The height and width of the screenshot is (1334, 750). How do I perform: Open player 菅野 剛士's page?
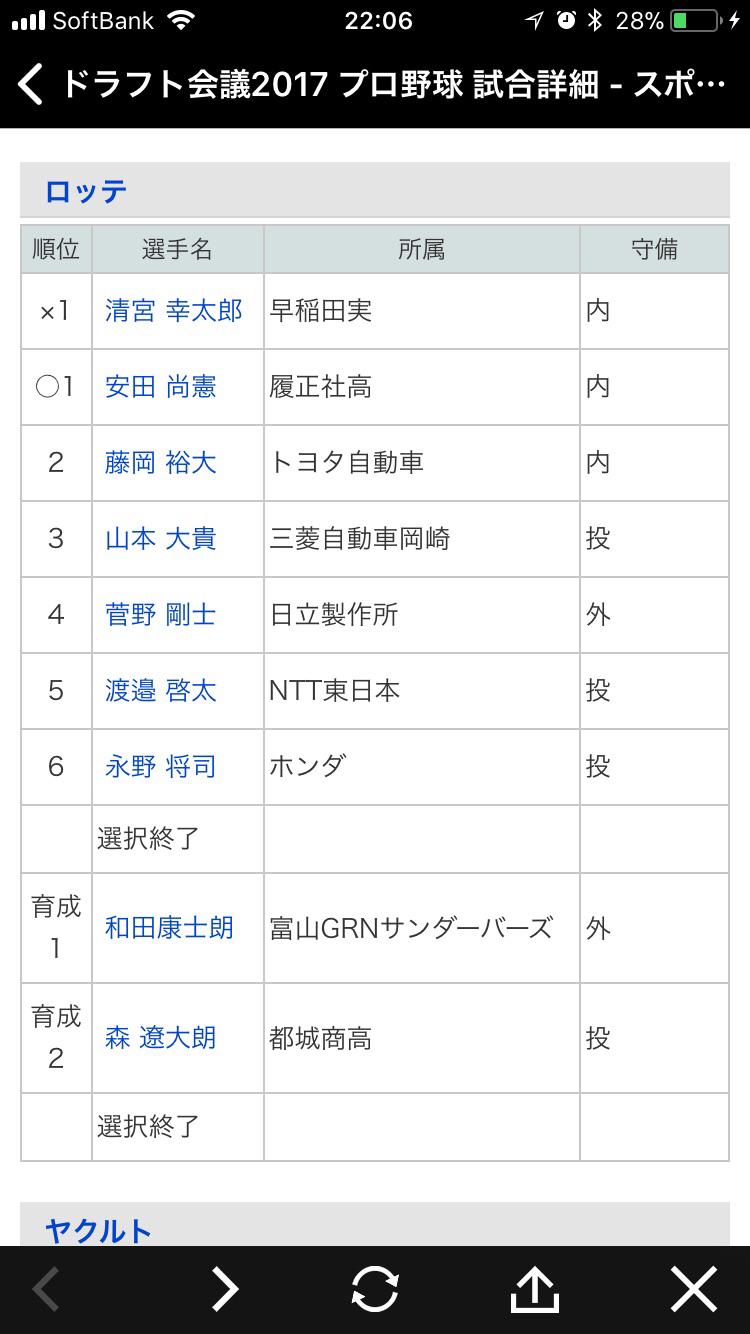(x=161, y=615)
